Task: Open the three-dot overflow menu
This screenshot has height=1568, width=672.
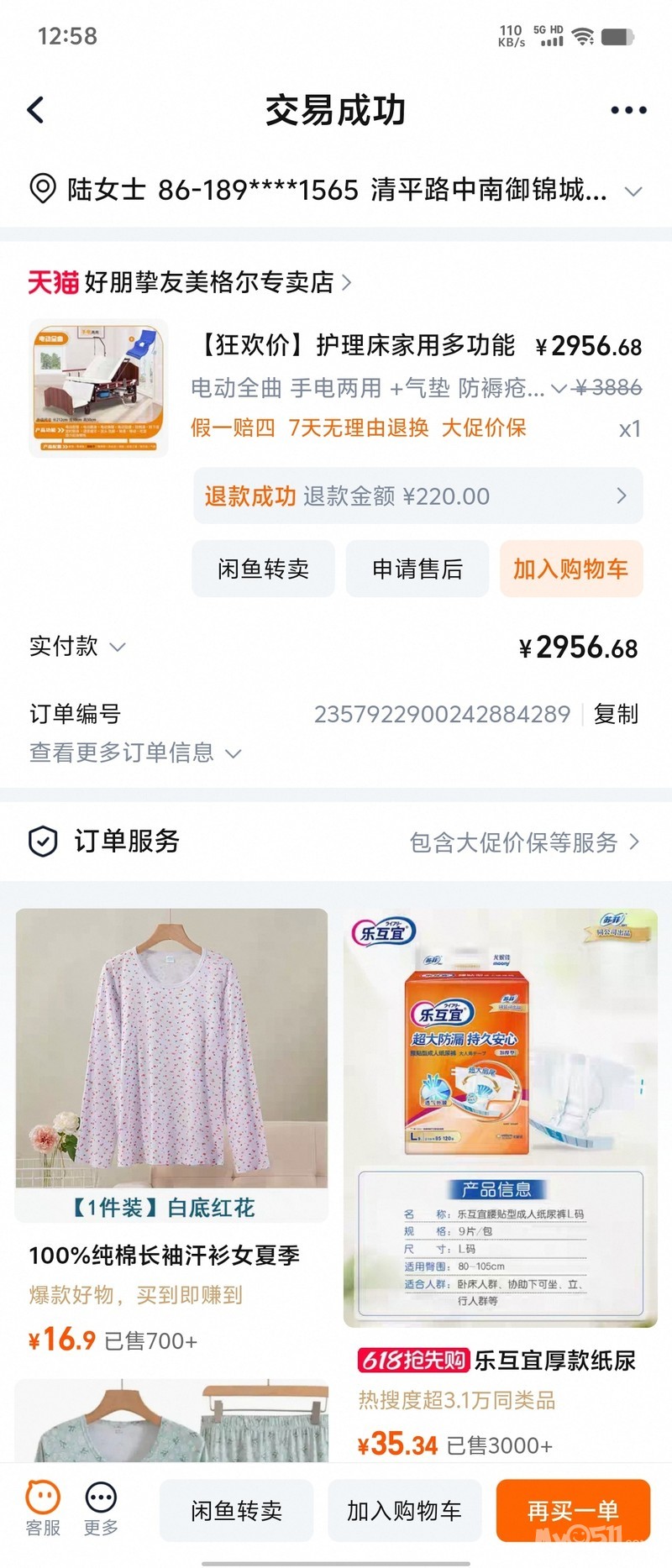Action: point(628,110)
